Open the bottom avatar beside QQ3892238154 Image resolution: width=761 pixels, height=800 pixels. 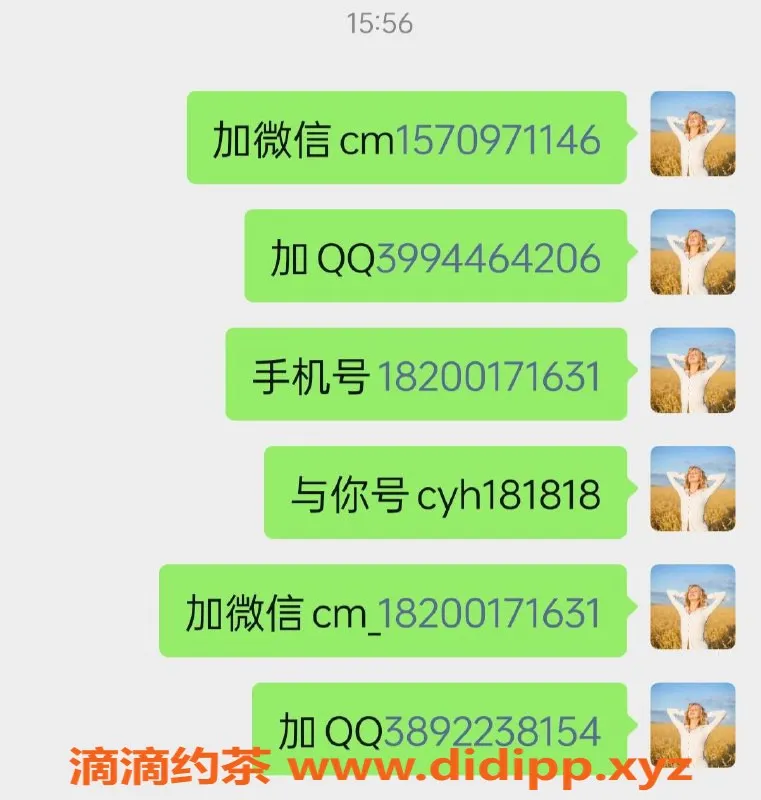[692, 728]
